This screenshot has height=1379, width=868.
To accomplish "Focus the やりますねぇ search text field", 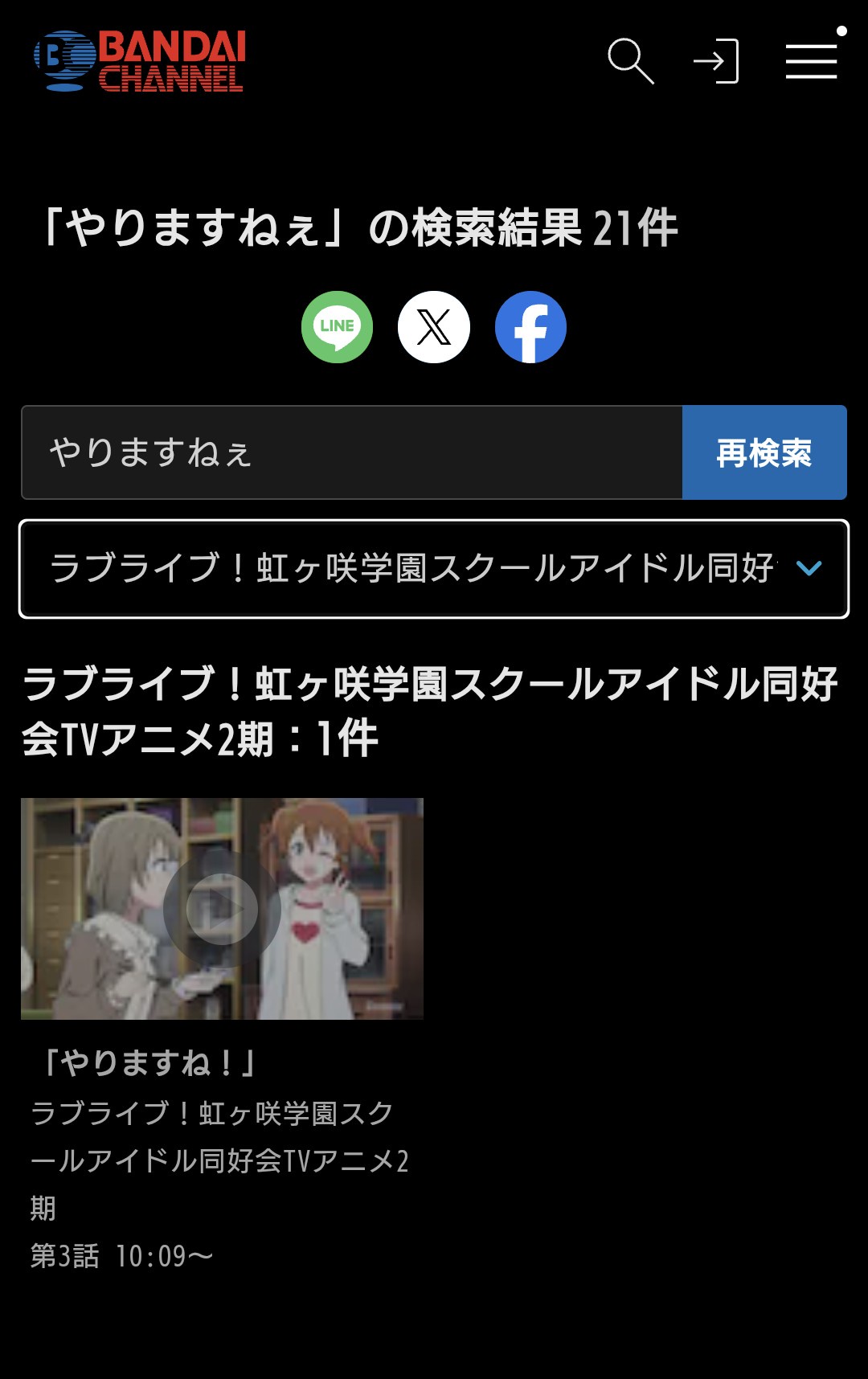I will 352,452.
